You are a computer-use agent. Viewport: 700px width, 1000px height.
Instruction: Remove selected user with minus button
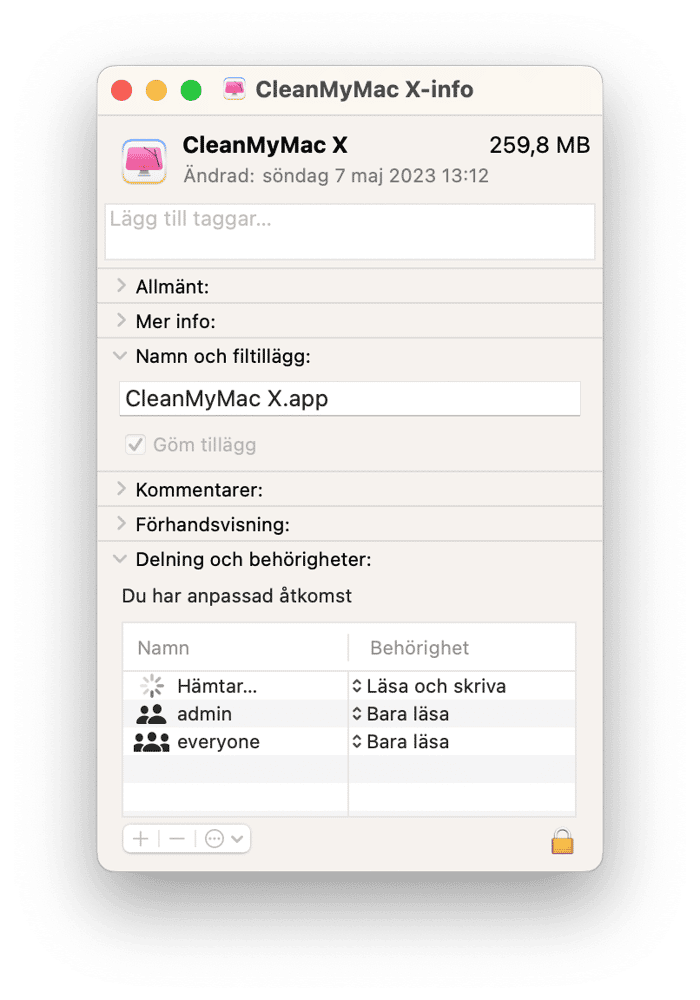(x=177, y=839)
